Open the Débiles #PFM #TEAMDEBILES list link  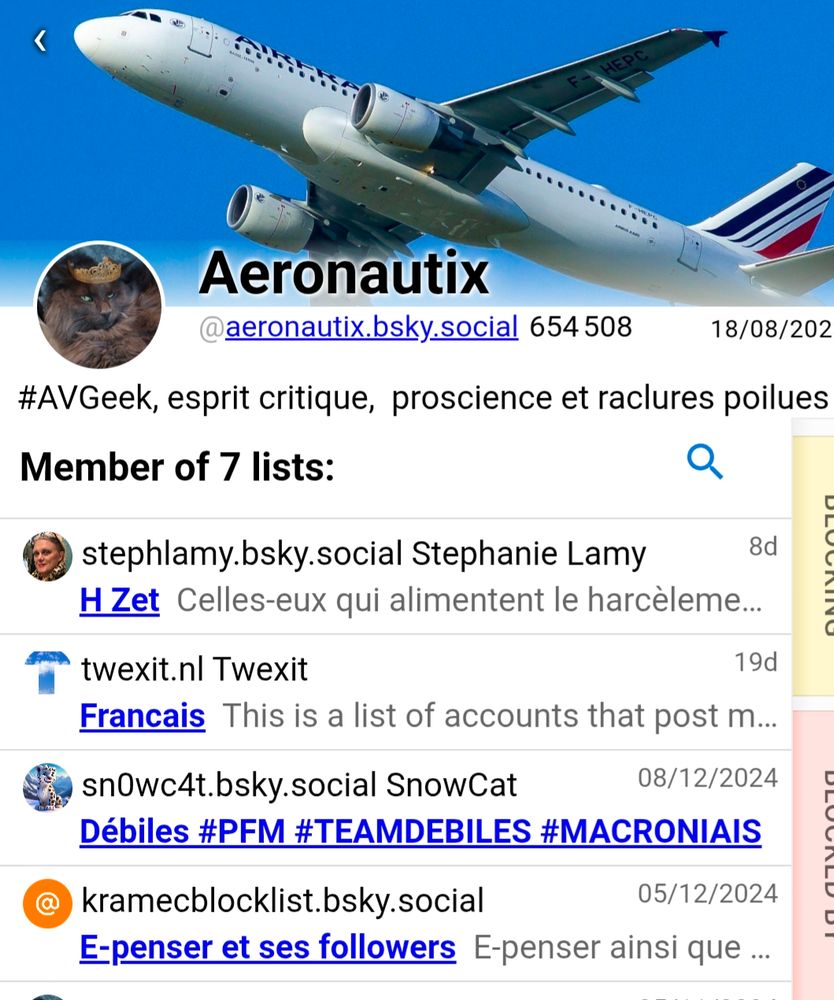(420, 831)
